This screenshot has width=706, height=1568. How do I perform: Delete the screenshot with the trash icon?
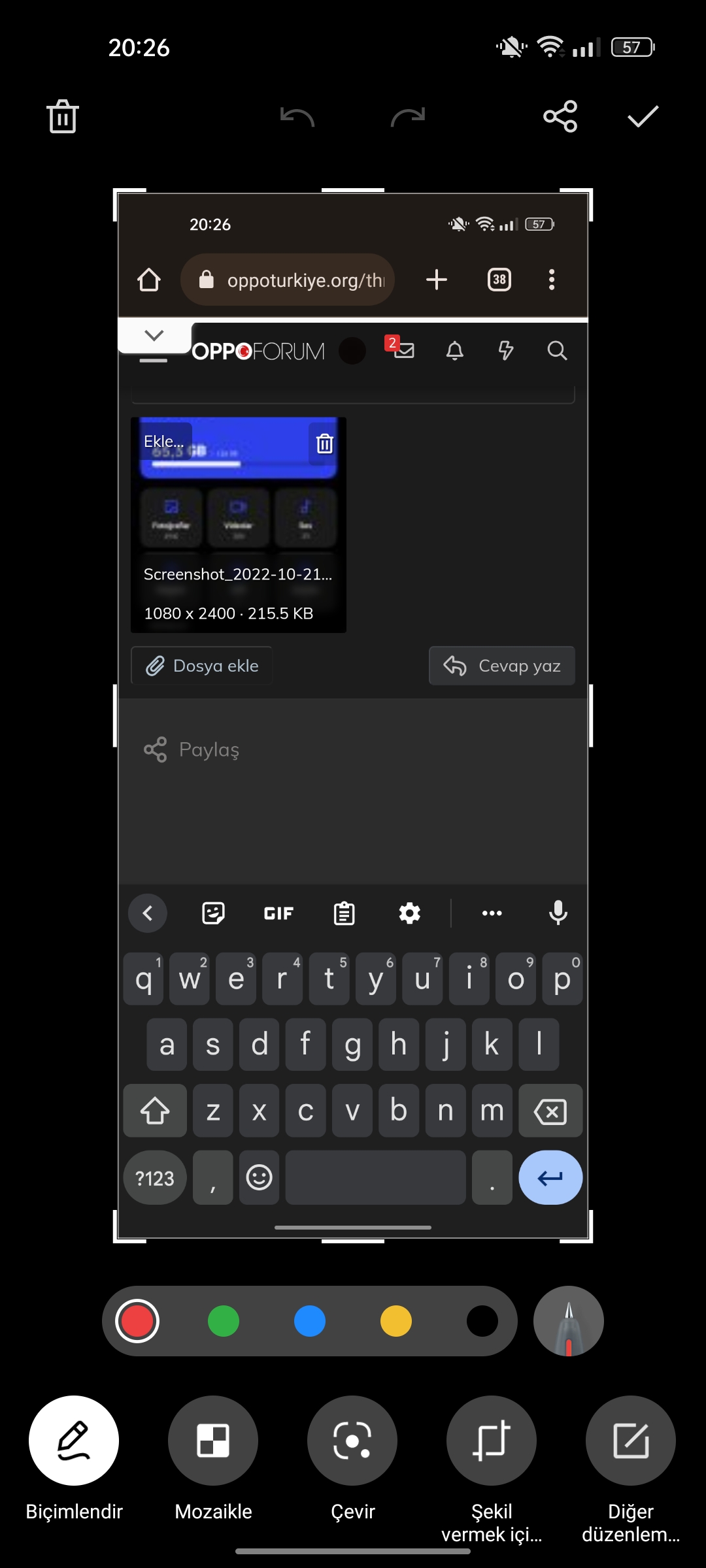pos(63,116)
